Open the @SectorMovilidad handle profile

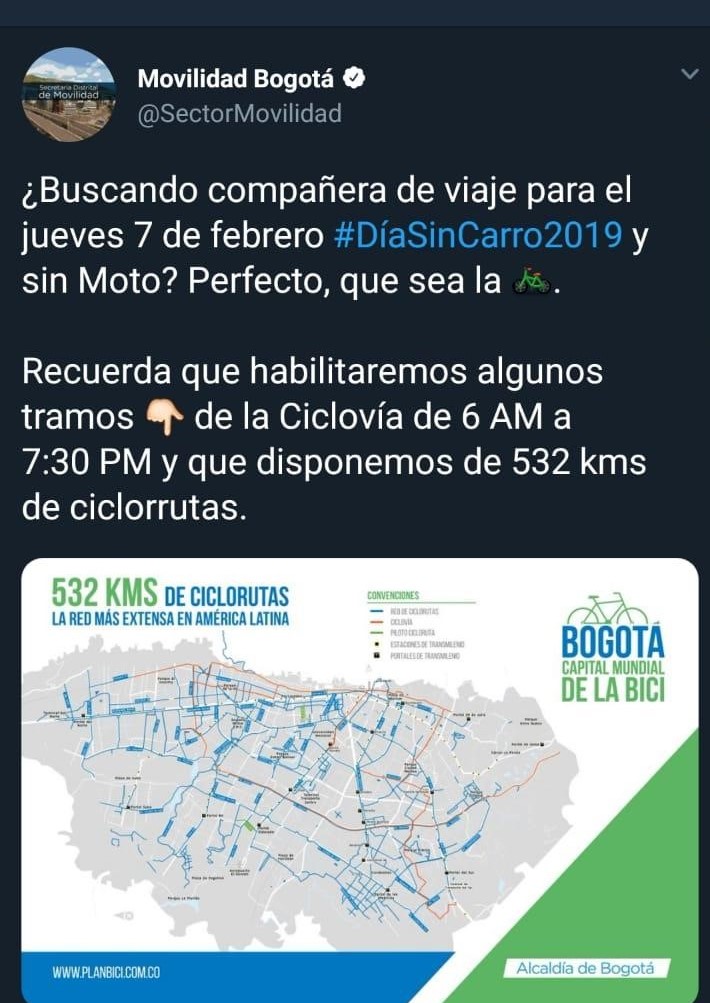coord(238,113)
